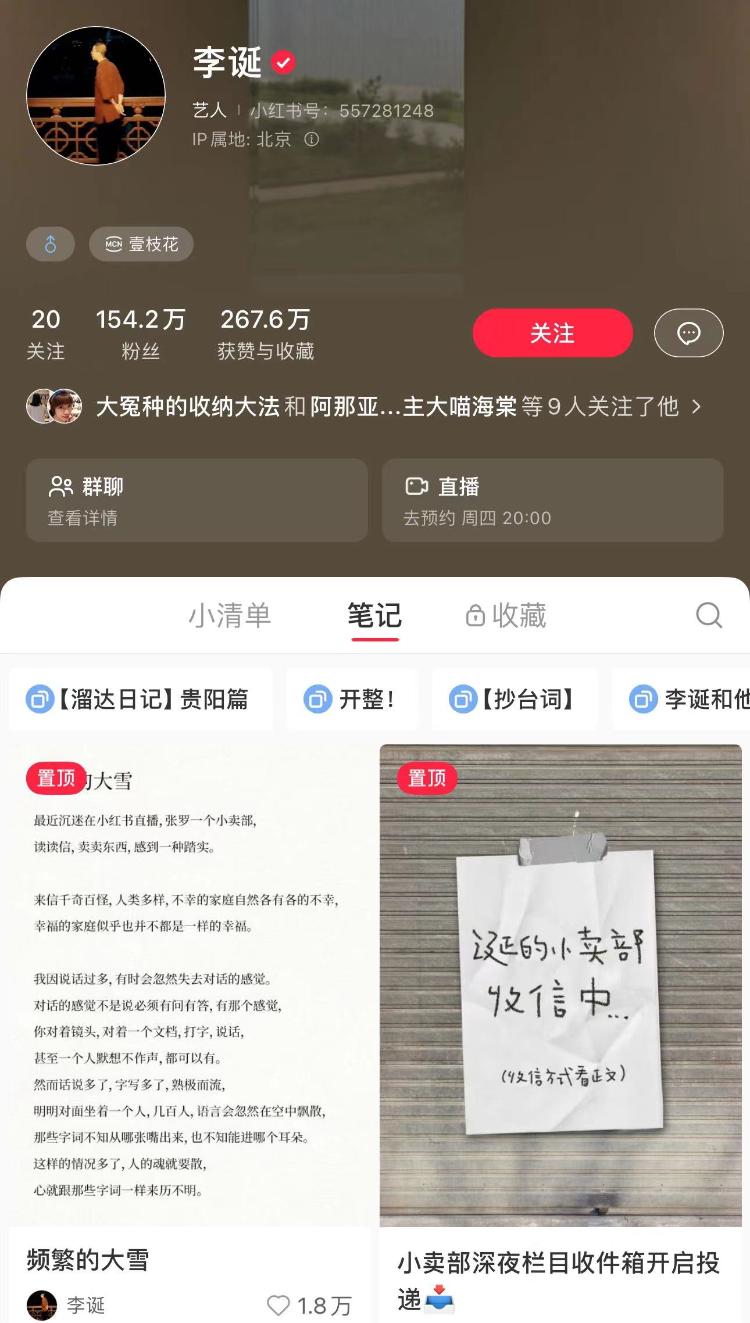The height and width of the screenshot is (1323, 750).
Task: Search within this profile's notes
Action: (708, 615)
